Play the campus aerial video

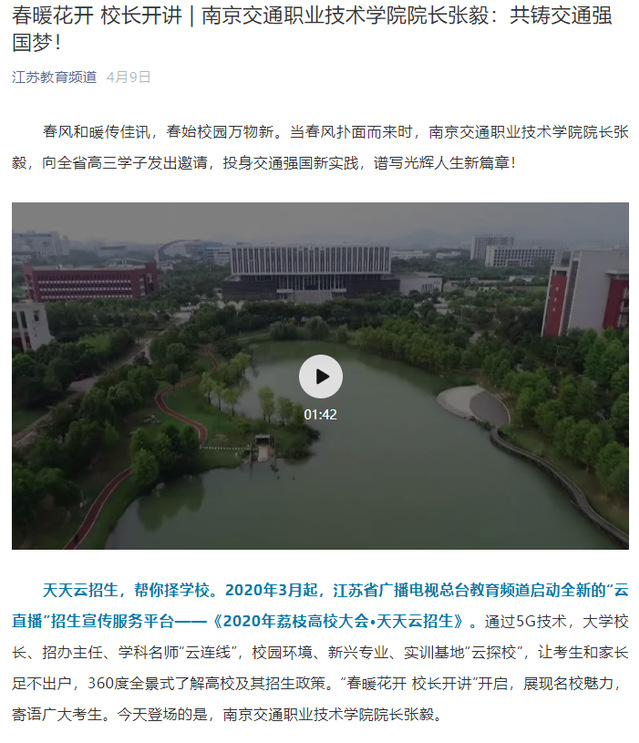(320, 376)
